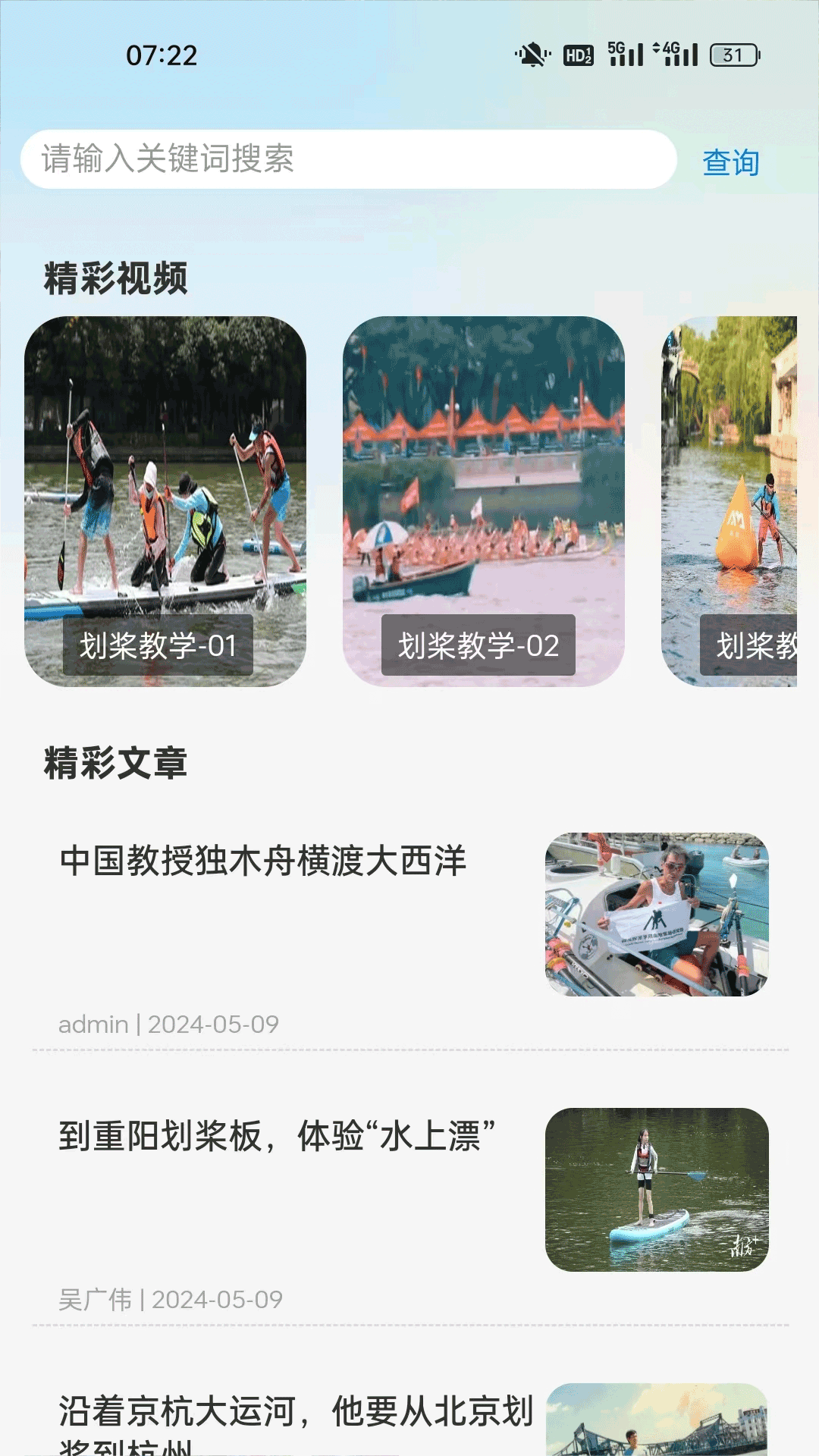Tap the admin author byline dated 2024-05-09

click(x=168, y=1022)
